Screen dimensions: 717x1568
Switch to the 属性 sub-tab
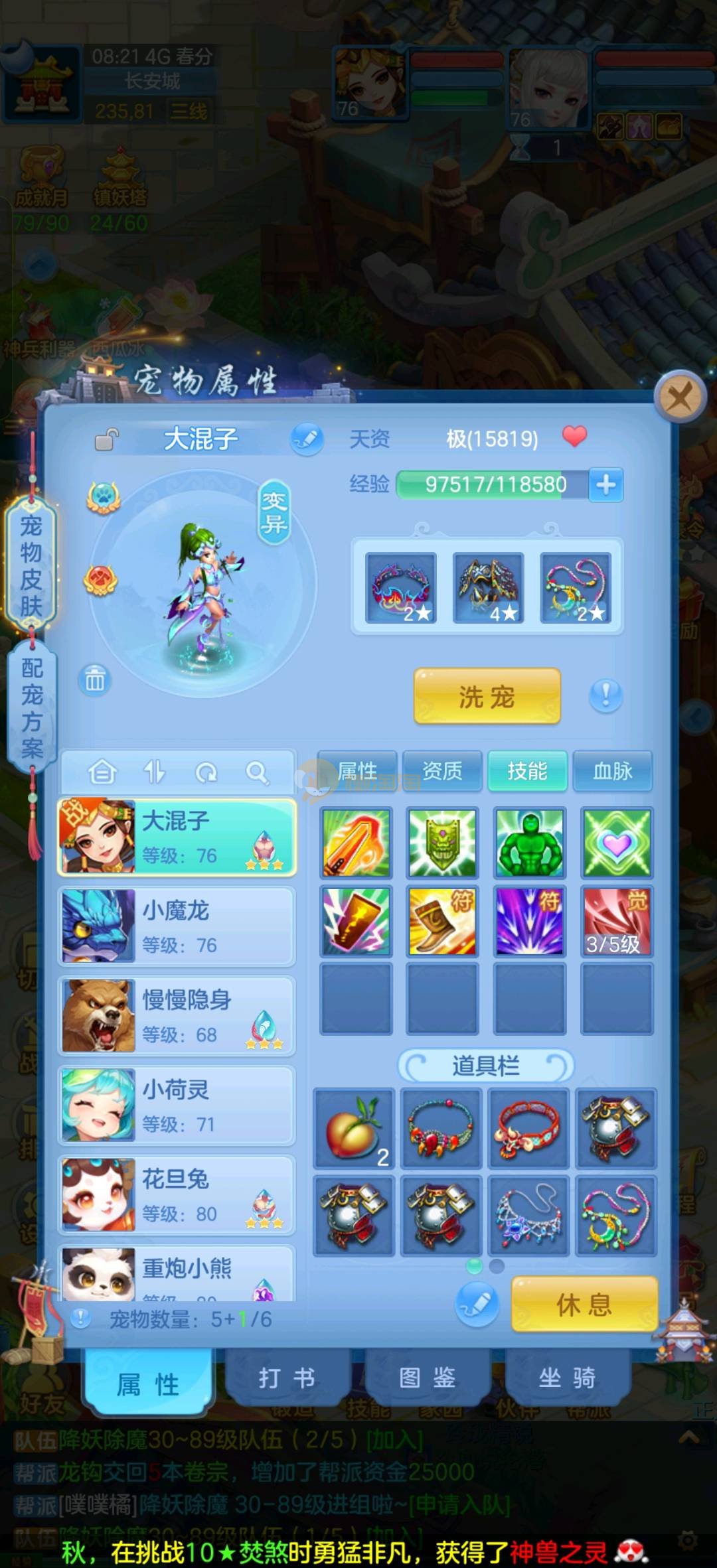click(x=357, y=771)
